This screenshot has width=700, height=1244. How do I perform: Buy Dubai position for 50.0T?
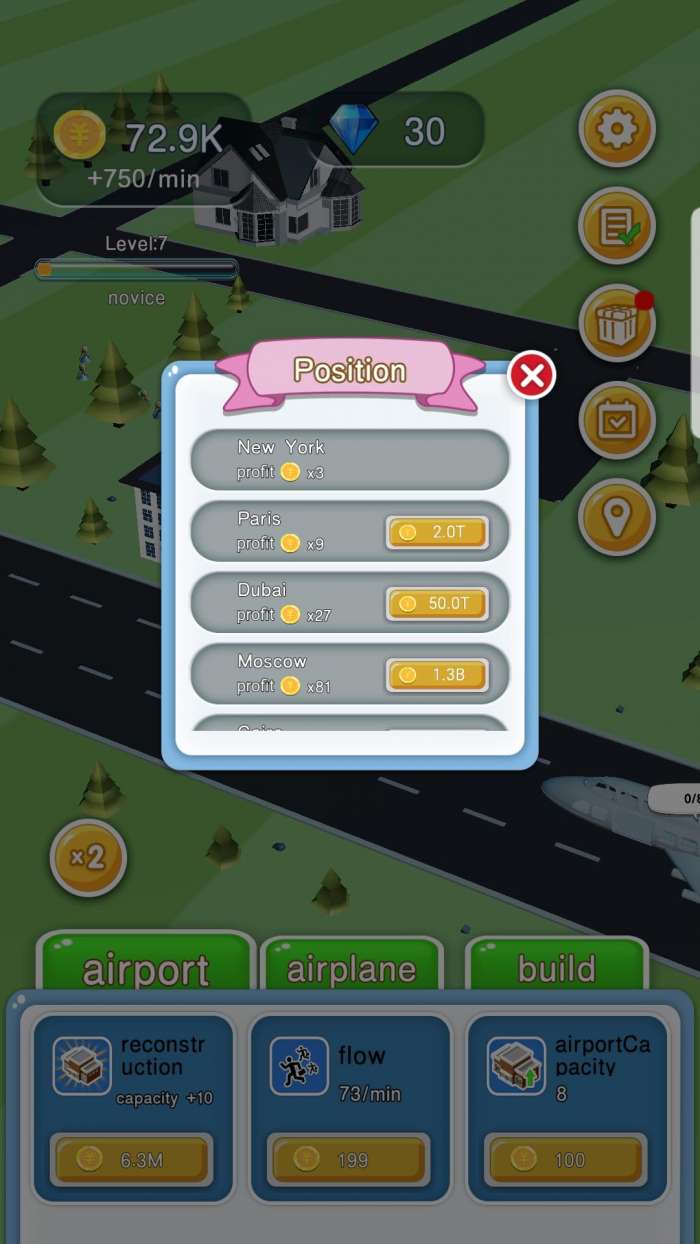(x=436, y=603)
